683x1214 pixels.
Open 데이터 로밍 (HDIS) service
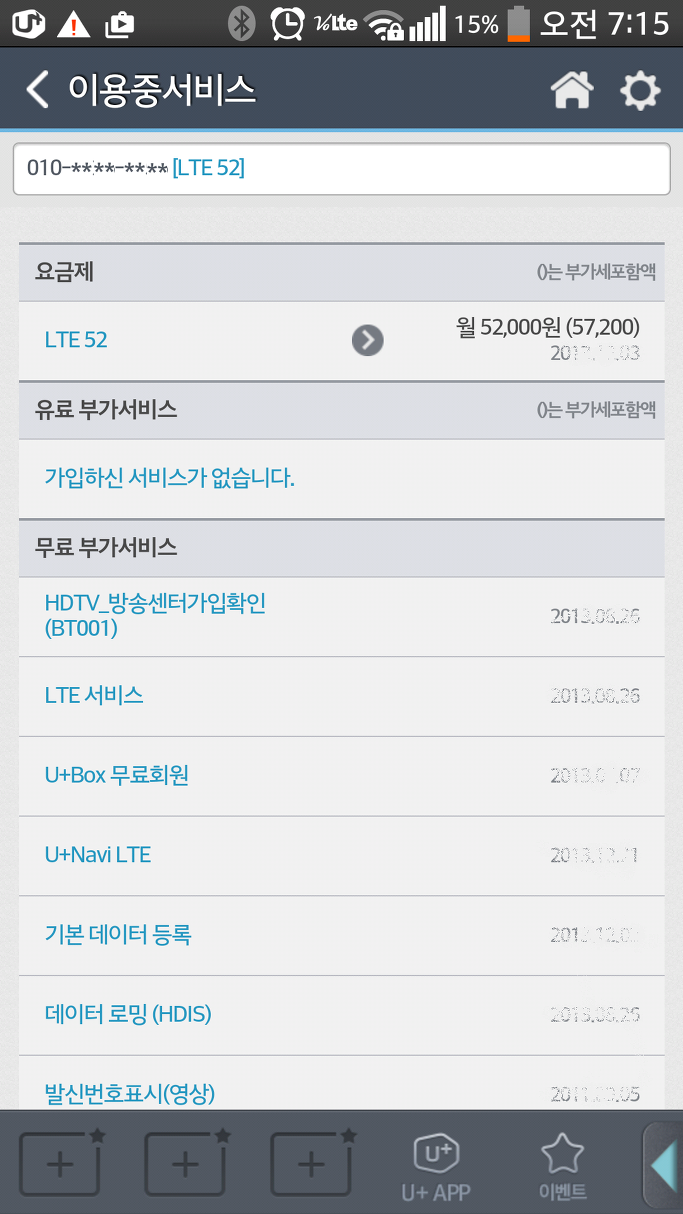point(341,1016)
